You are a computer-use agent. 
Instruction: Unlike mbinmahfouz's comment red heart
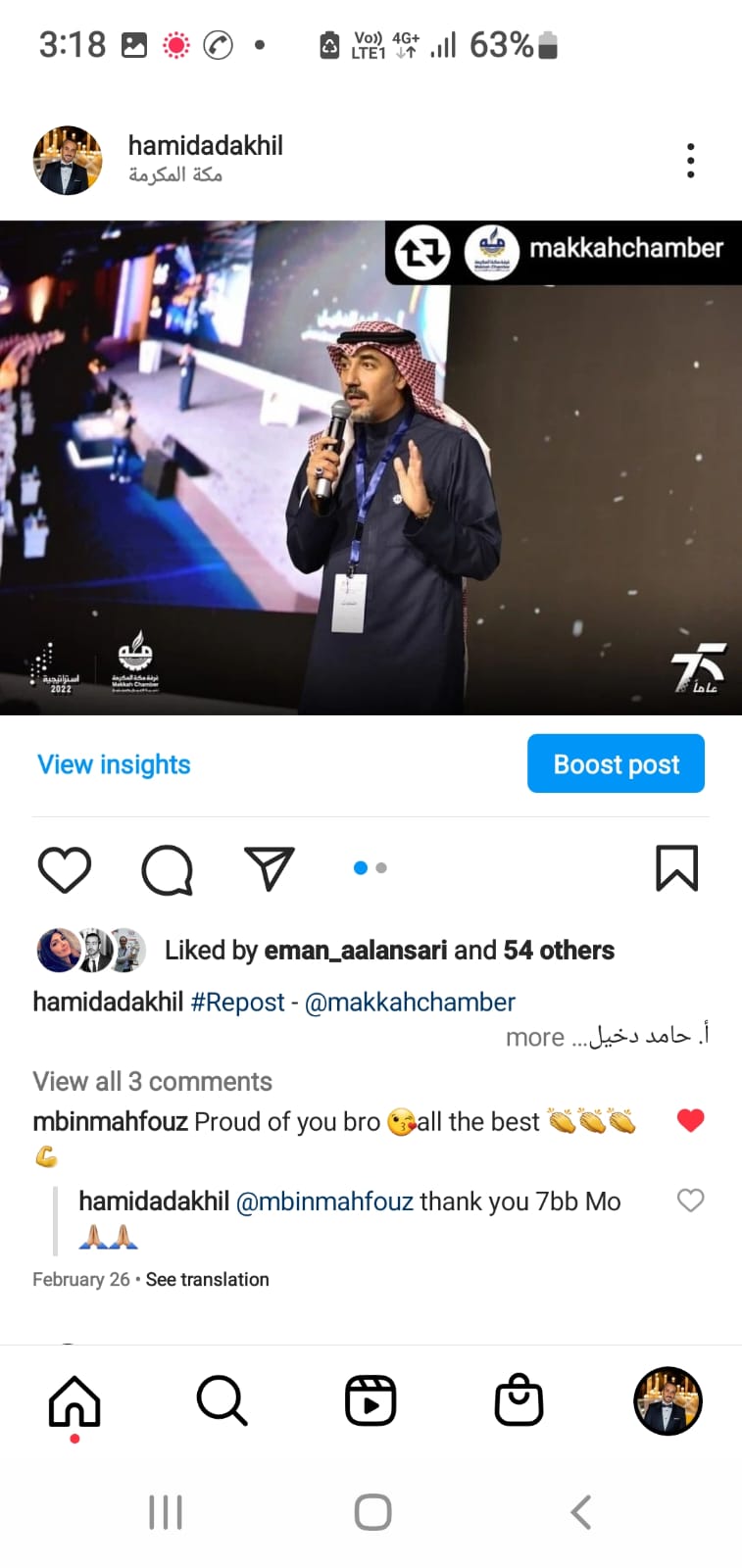tap(691, 1120)
